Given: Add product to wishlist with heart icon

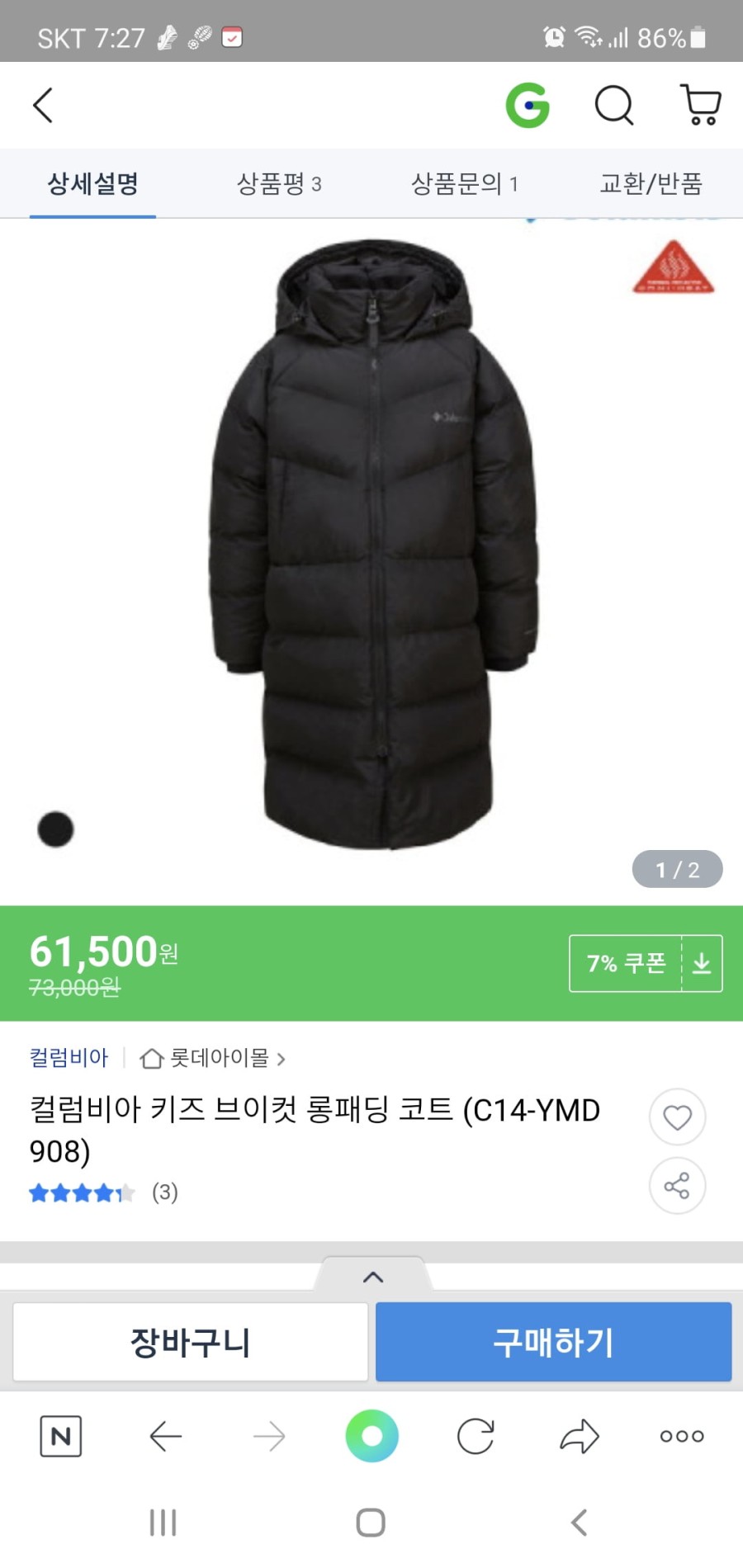Looking at the screenshot, I should [677, 1117].
